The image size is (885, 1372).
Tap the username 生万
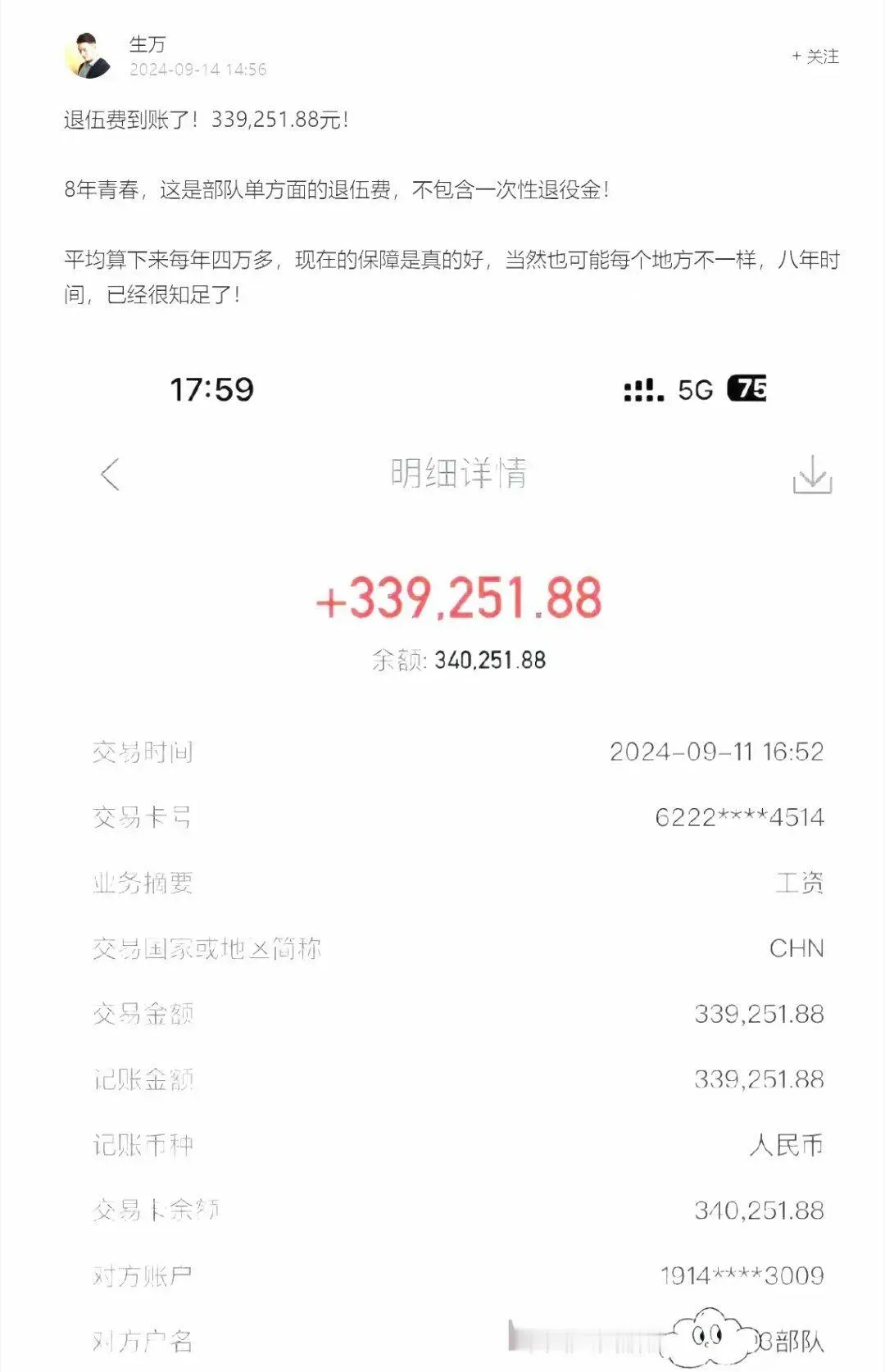pyautogui.click(x=147, y=44)
